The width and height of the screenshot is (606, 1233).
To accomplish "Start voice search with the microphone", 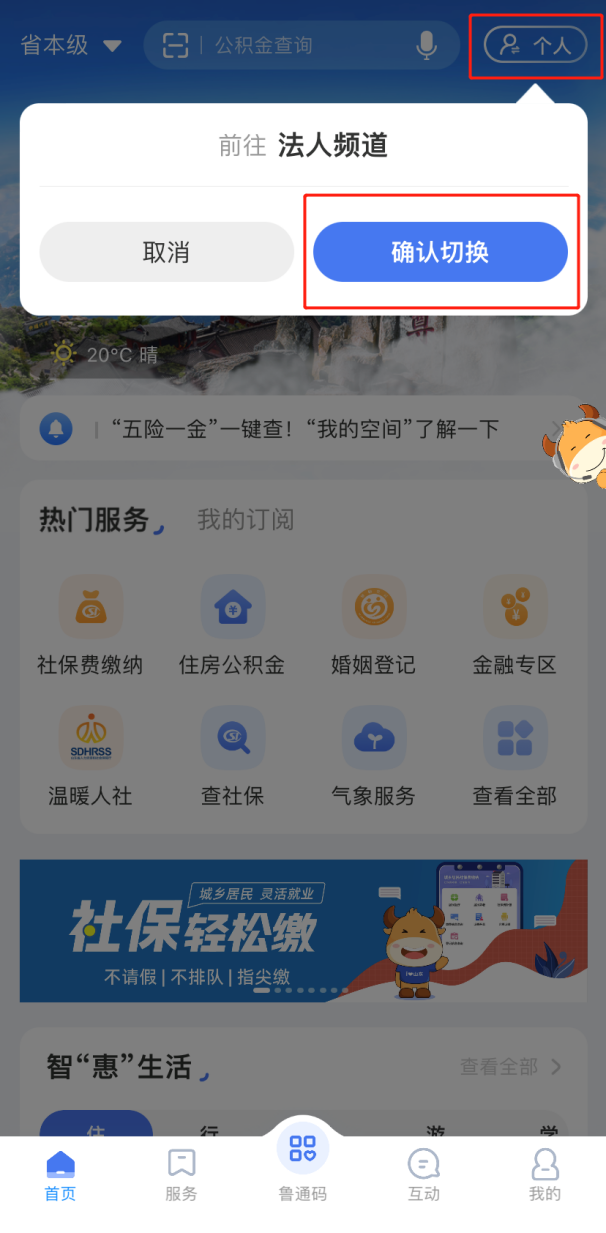I will pos(427,45).
